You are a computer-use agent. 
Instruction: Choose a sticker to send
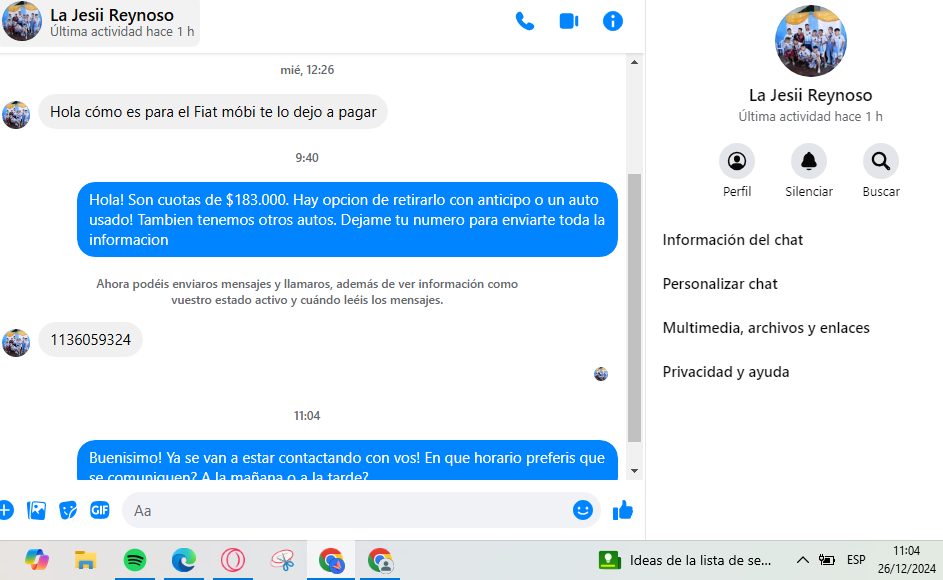68,510
